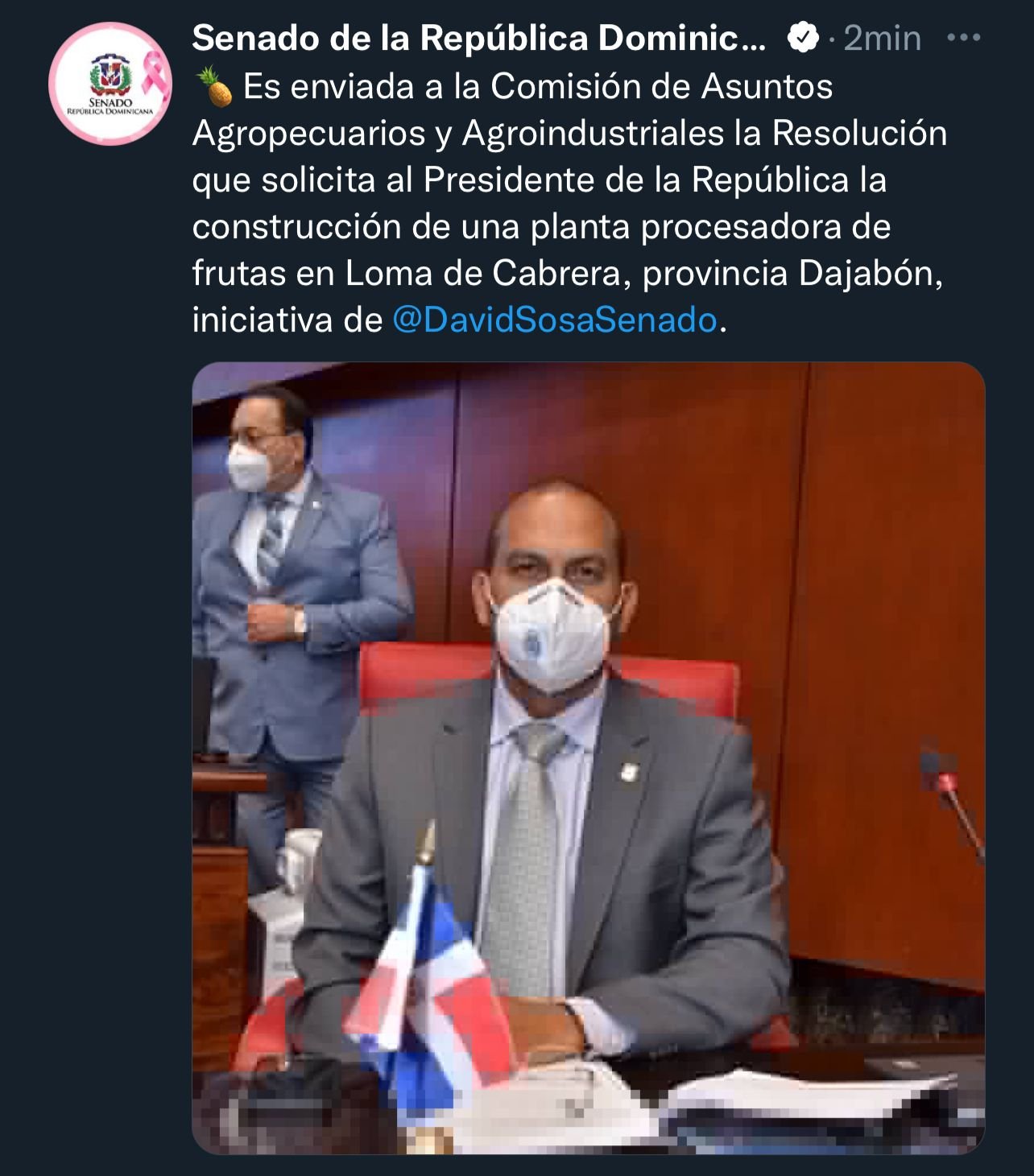1034x1176 pixels.
Task: Open Senado de la República Dominicana account name
Action: coord(479,38)
